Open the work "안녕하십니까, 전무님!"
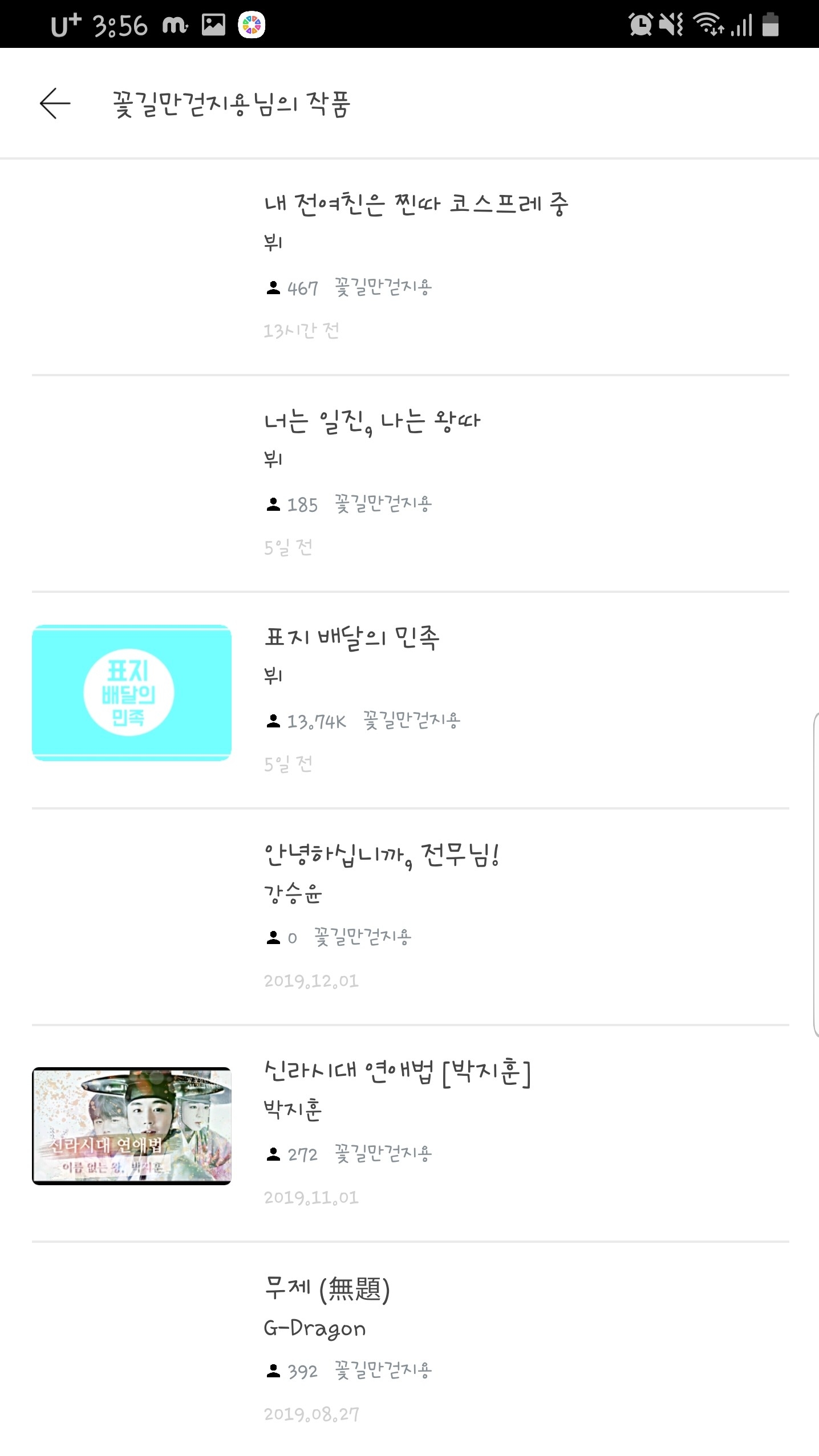This screenshot has width=819, height=1456. 381,855
